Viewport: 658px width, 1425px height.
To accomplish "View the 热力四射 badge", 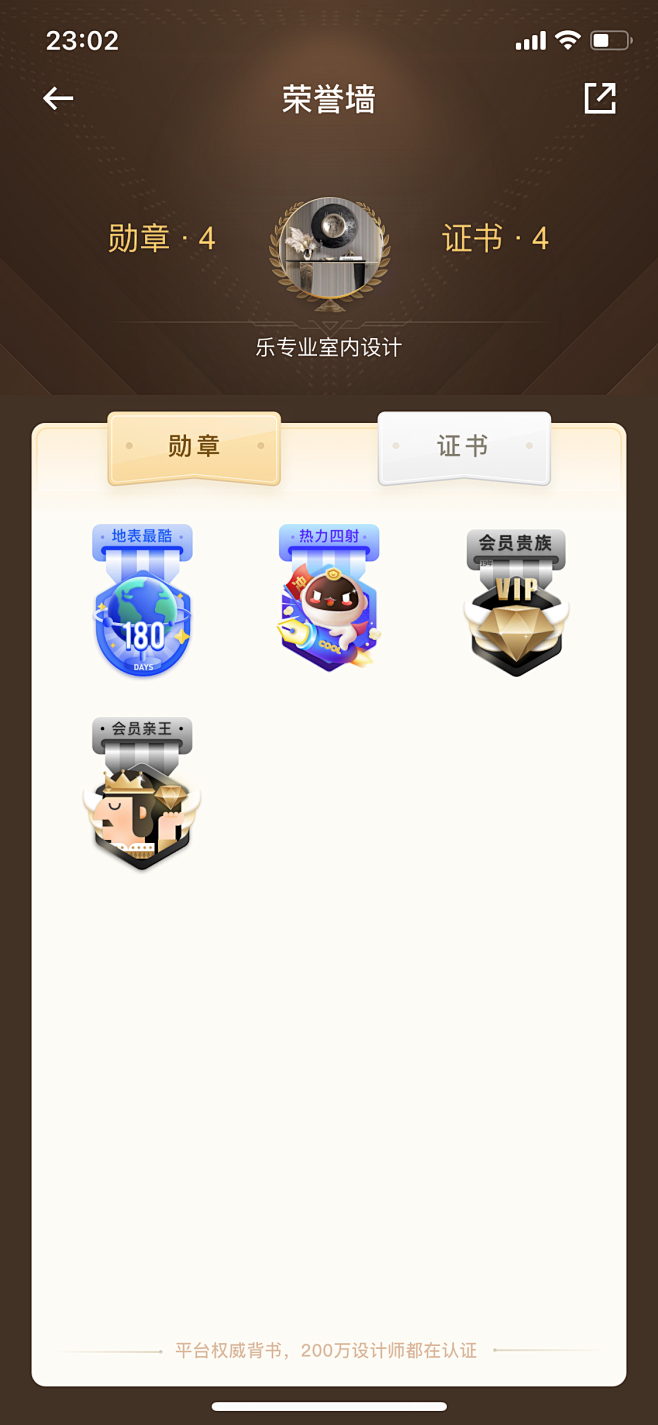I will coord(329,600).
